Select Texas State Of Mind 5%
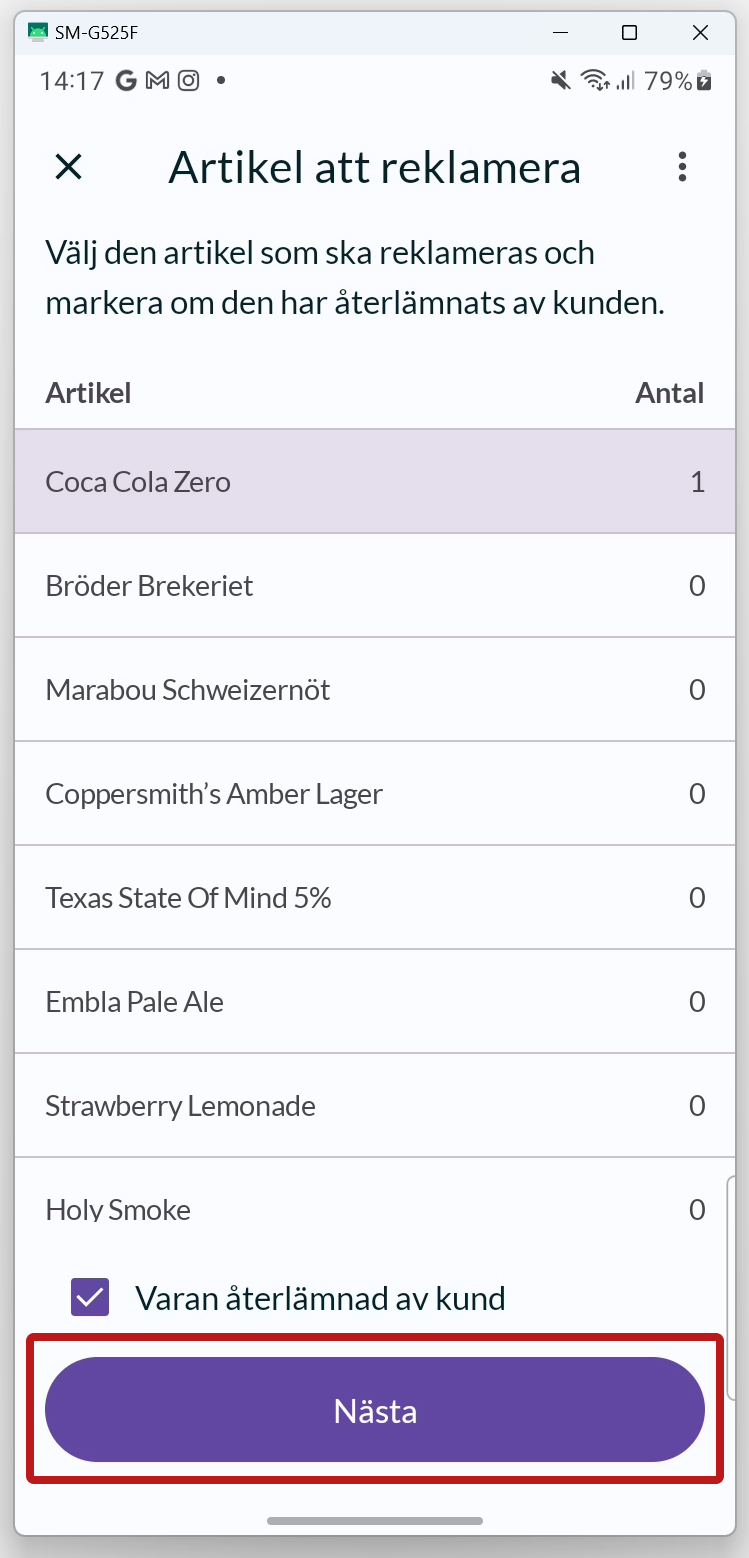 click(x=375, y=898)
